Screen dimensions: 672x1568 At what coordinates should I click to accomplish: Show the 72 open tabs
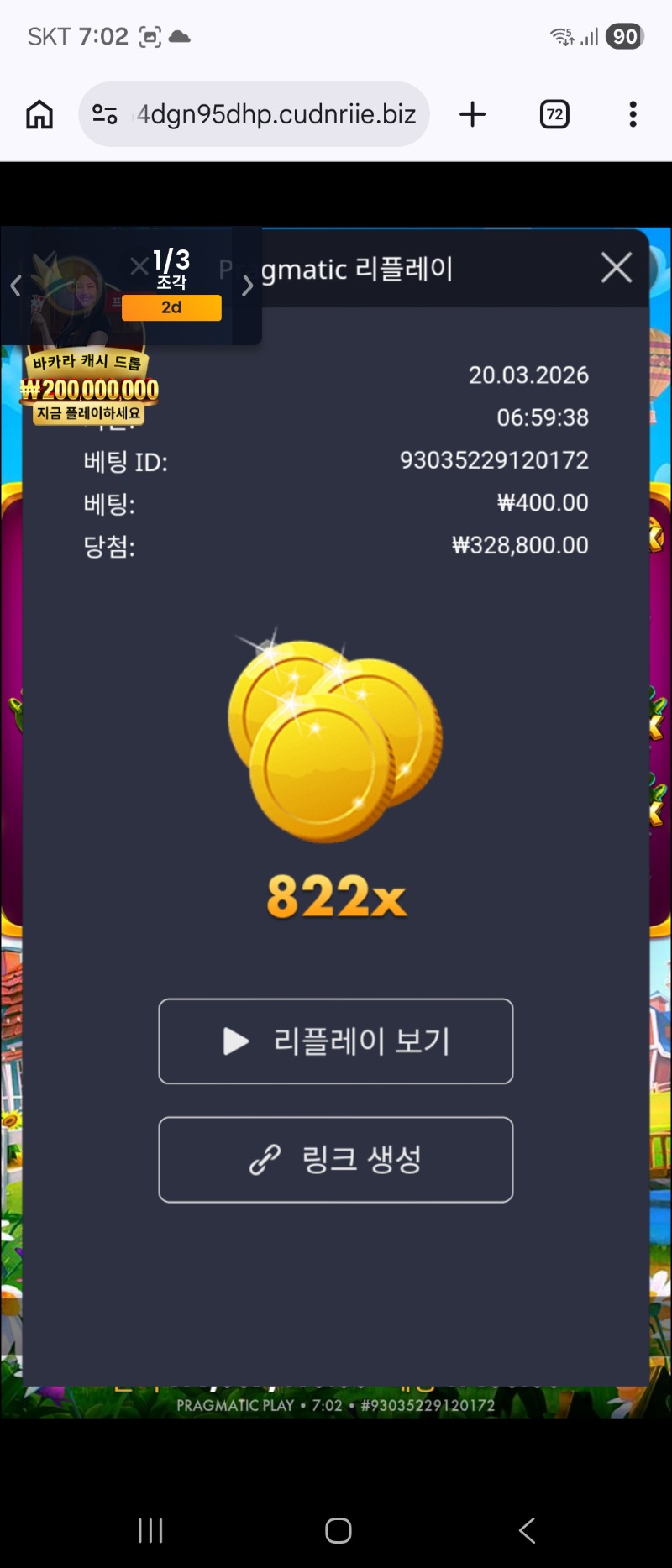554,114
